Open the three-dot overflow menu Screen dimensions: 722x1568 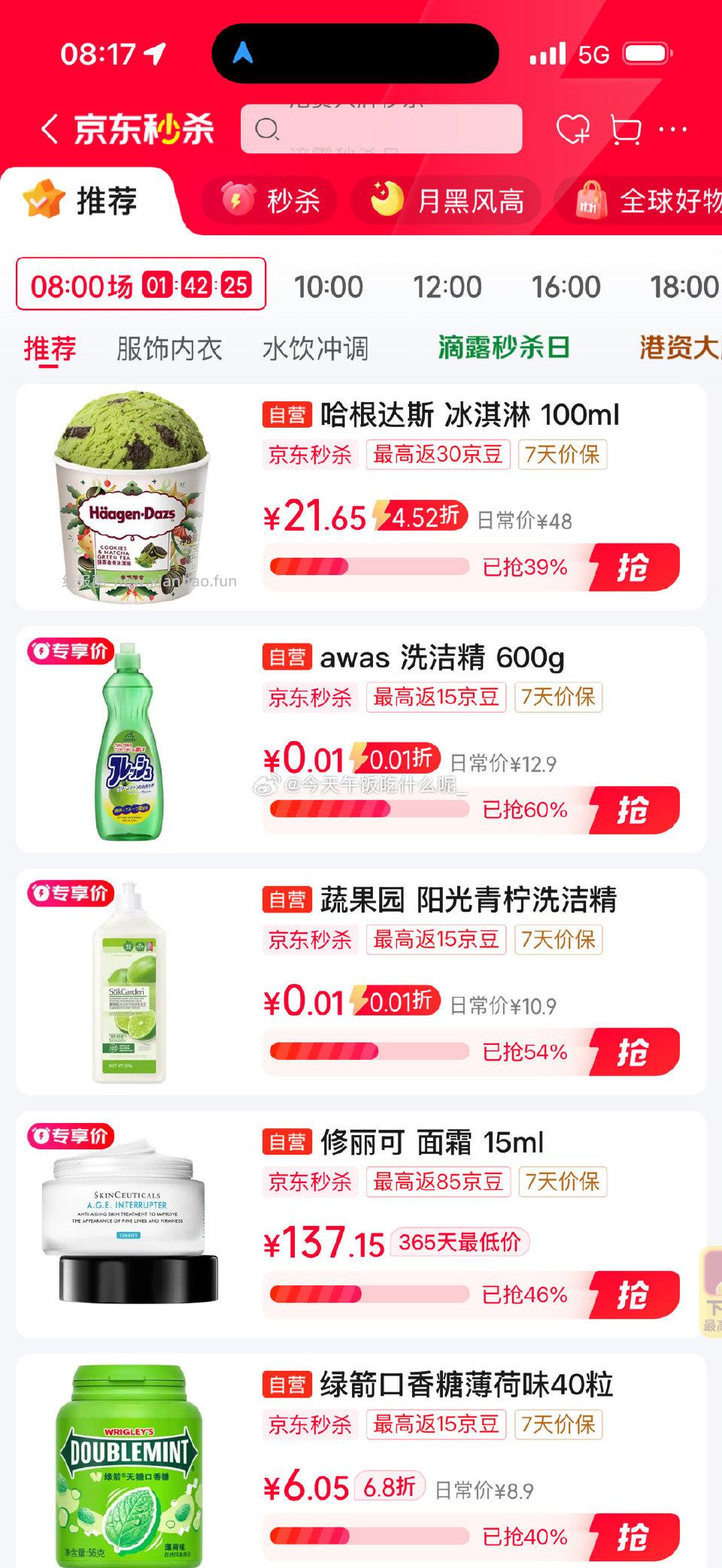[672, 129]
